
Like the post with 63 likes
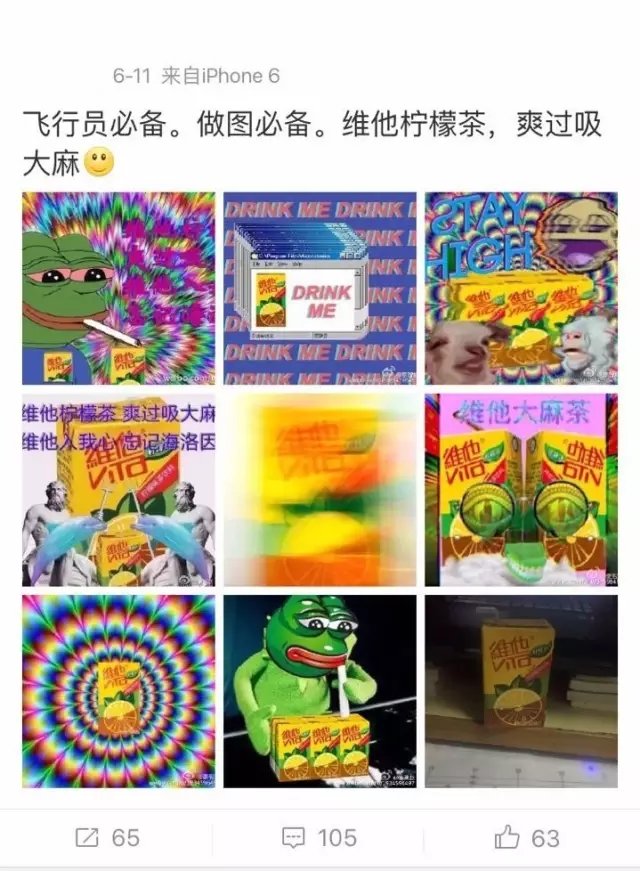point(527,837)
